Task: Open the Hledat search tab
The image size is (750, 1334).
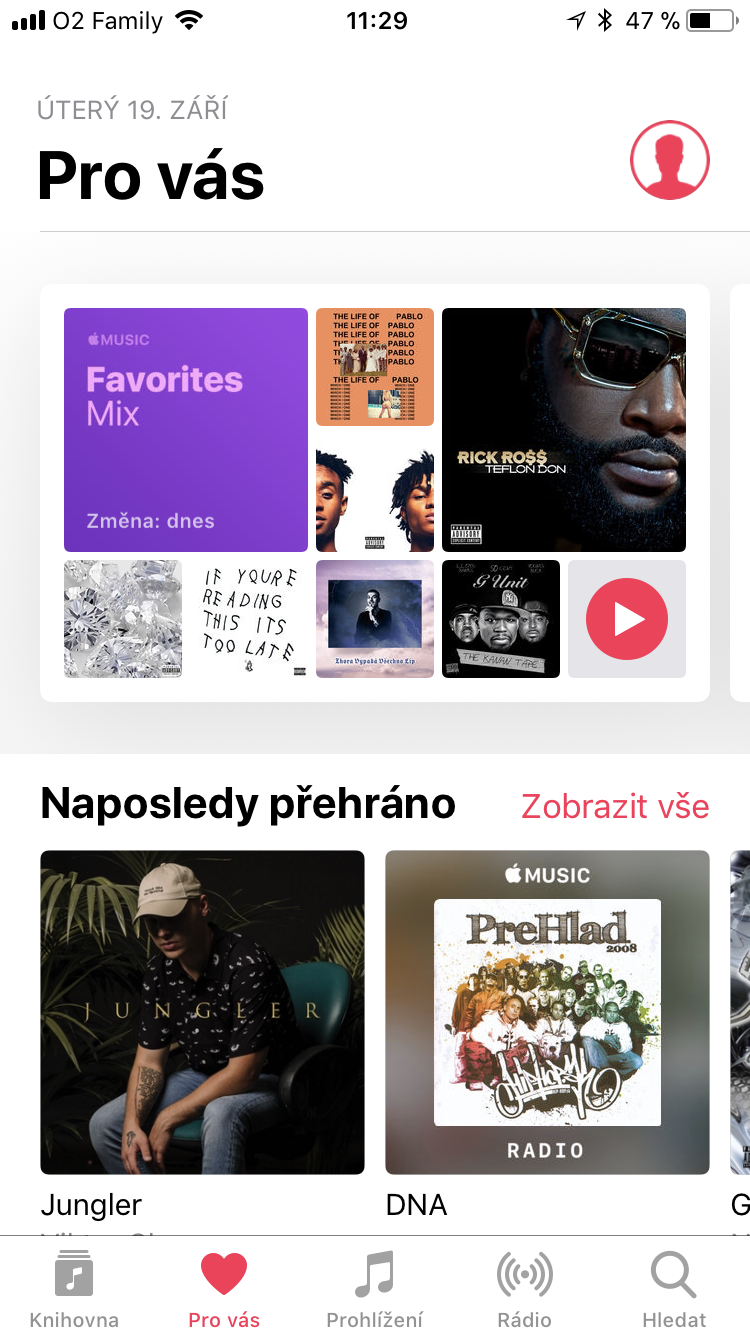Action: tap(674, 1288)
